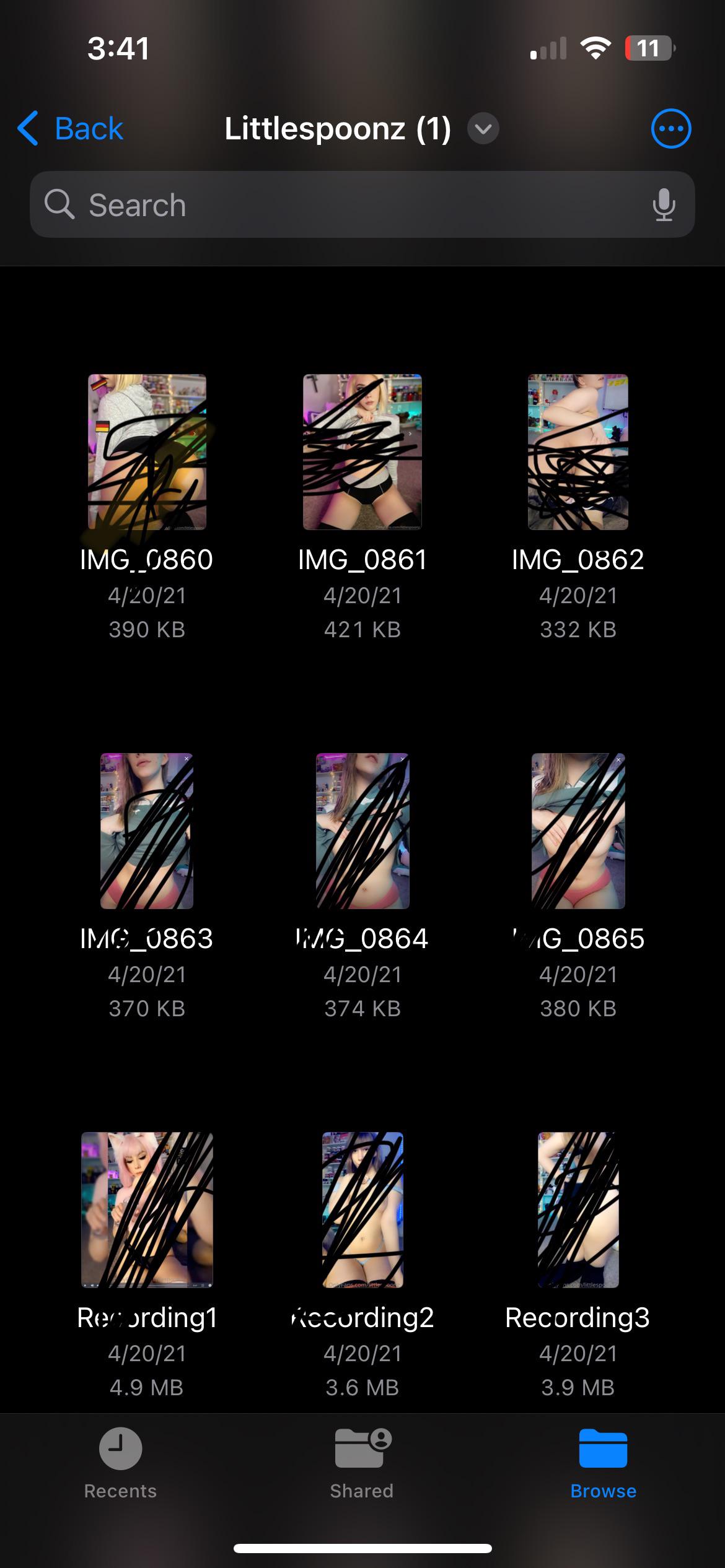
Task: Switch to the Shared tab
Action: pyautogui.click(x=362, y=1463)
